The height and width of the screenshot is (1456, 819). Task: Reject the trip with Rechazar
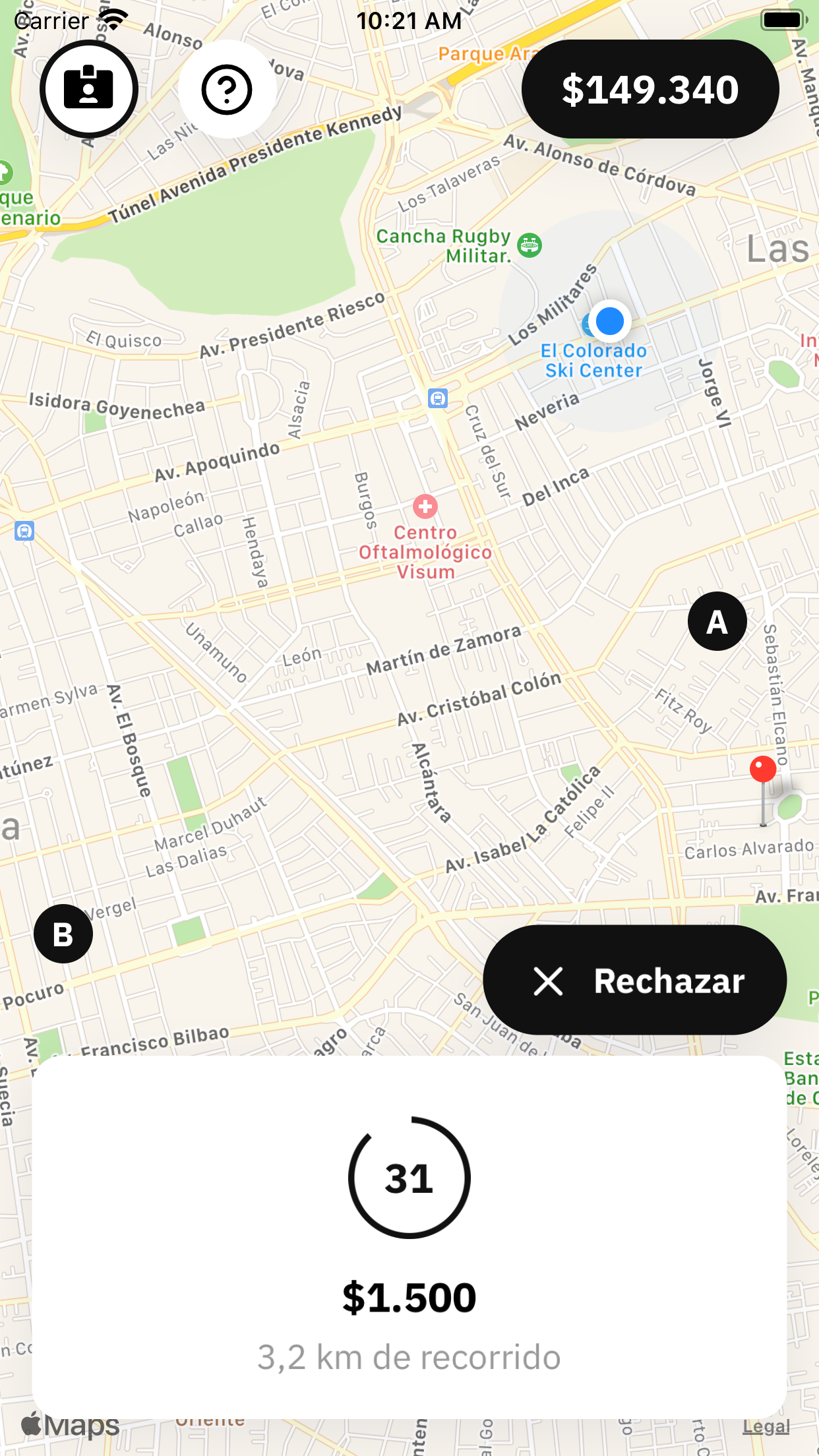coord(634,980)
